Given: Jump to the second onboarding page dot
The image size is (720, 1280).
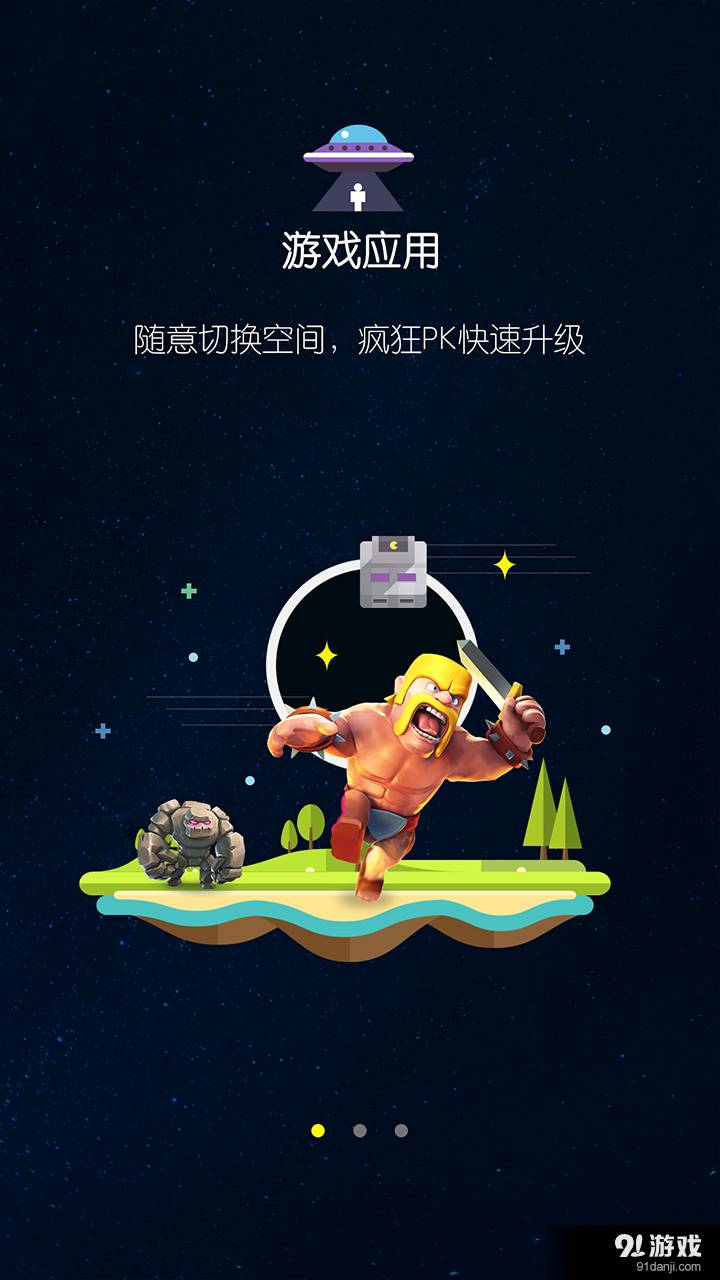Looking at the screenshot, I should 360,1130.
